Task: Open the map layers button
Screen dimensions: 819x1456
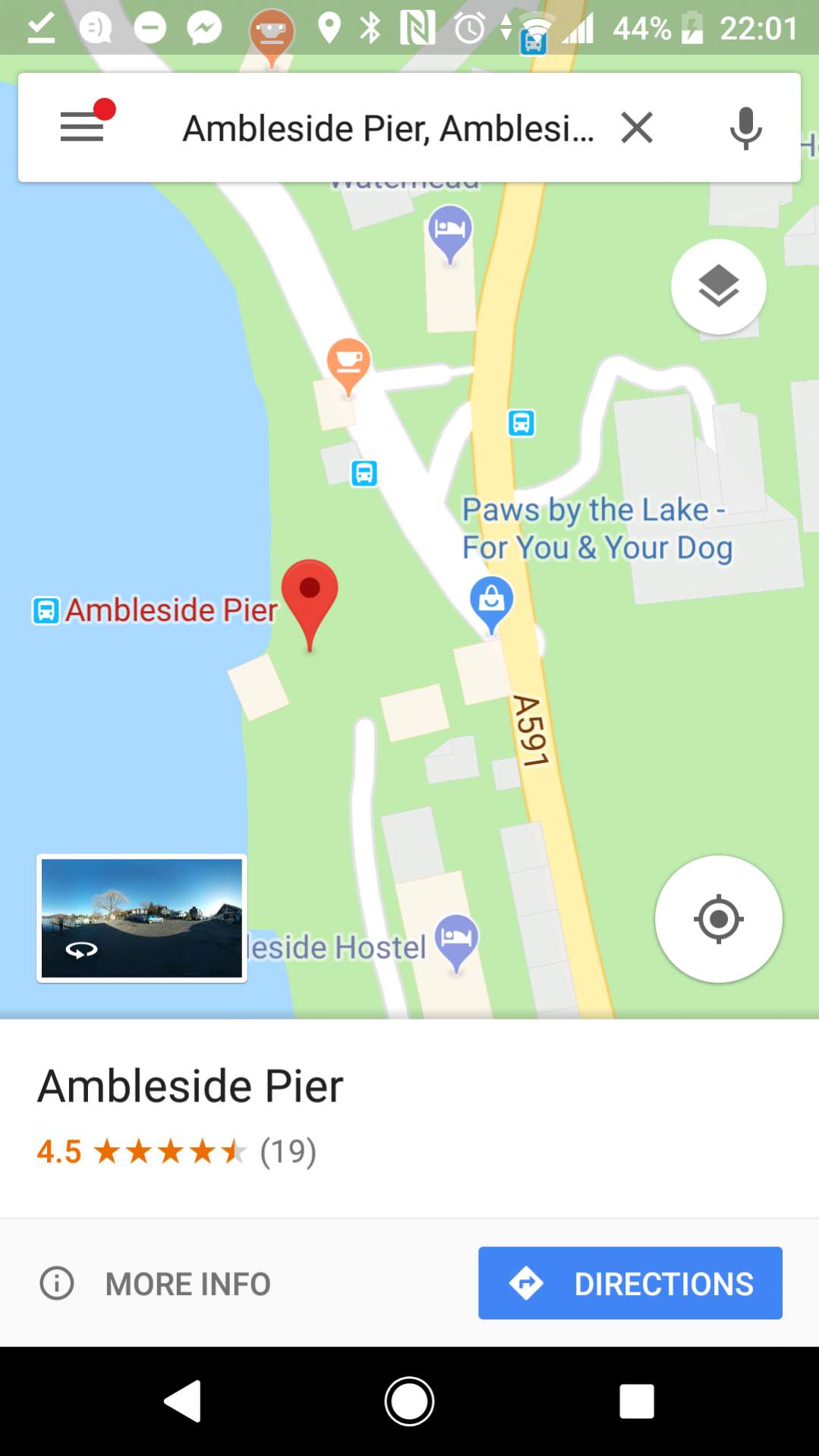Action: pyautogui.click(x=718, y=287)
